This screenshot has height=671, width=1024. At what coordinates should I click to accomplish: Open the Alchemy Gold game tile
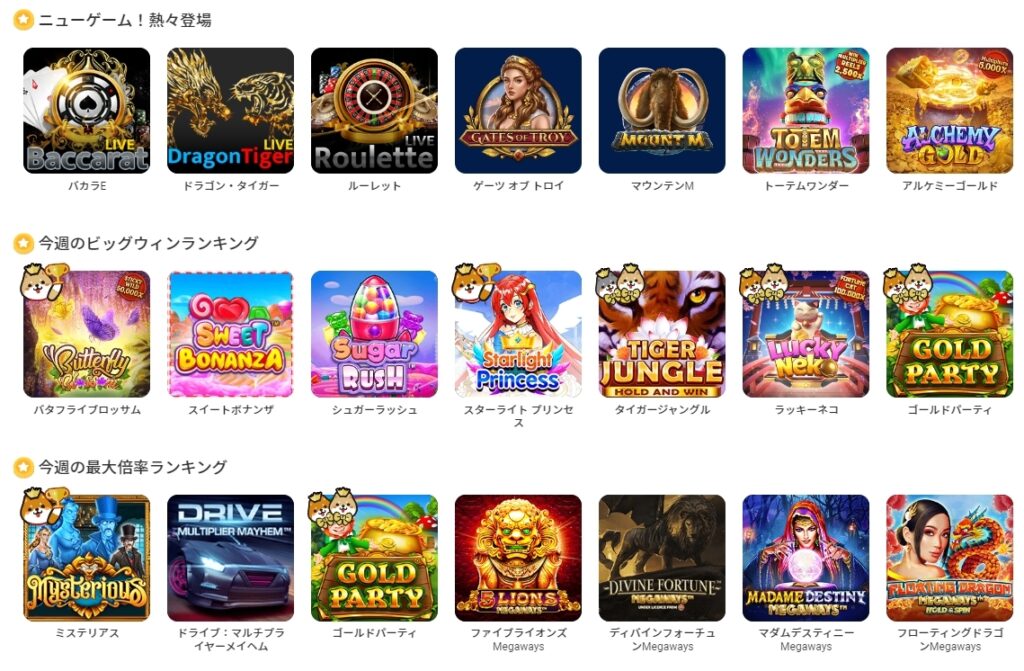click(x=949, y=111)
